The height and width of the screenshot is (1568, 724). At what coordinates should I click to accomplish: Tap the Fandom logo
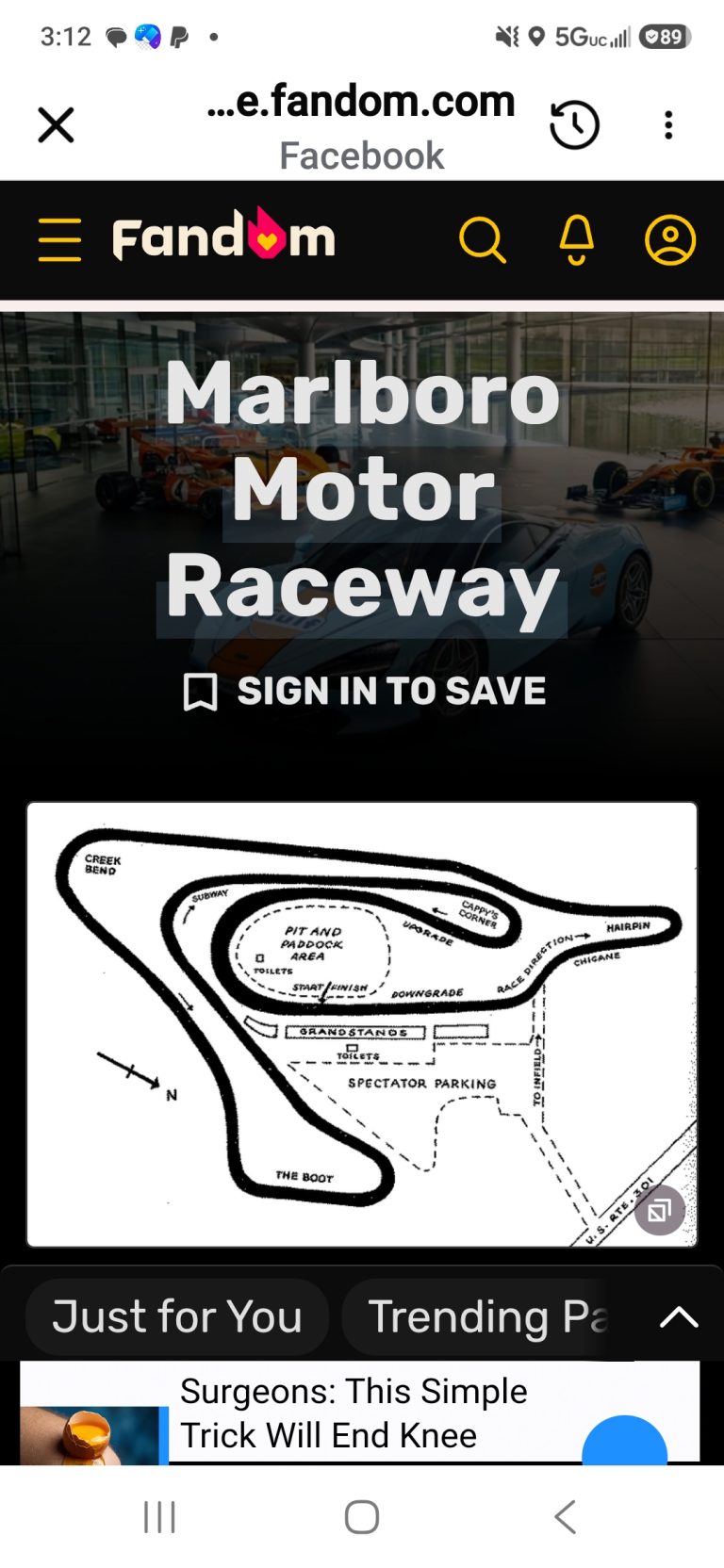[x=223, y=236]
